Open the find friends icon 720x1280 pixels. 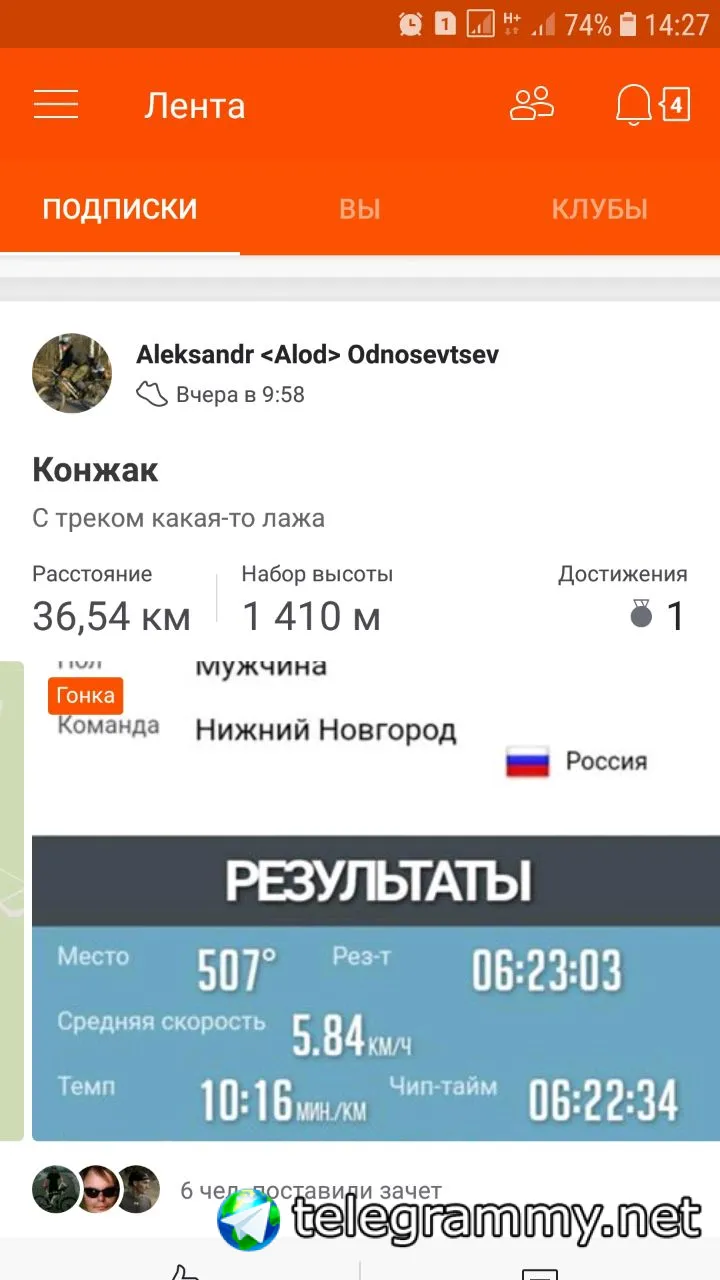click(x=531, y=104)
